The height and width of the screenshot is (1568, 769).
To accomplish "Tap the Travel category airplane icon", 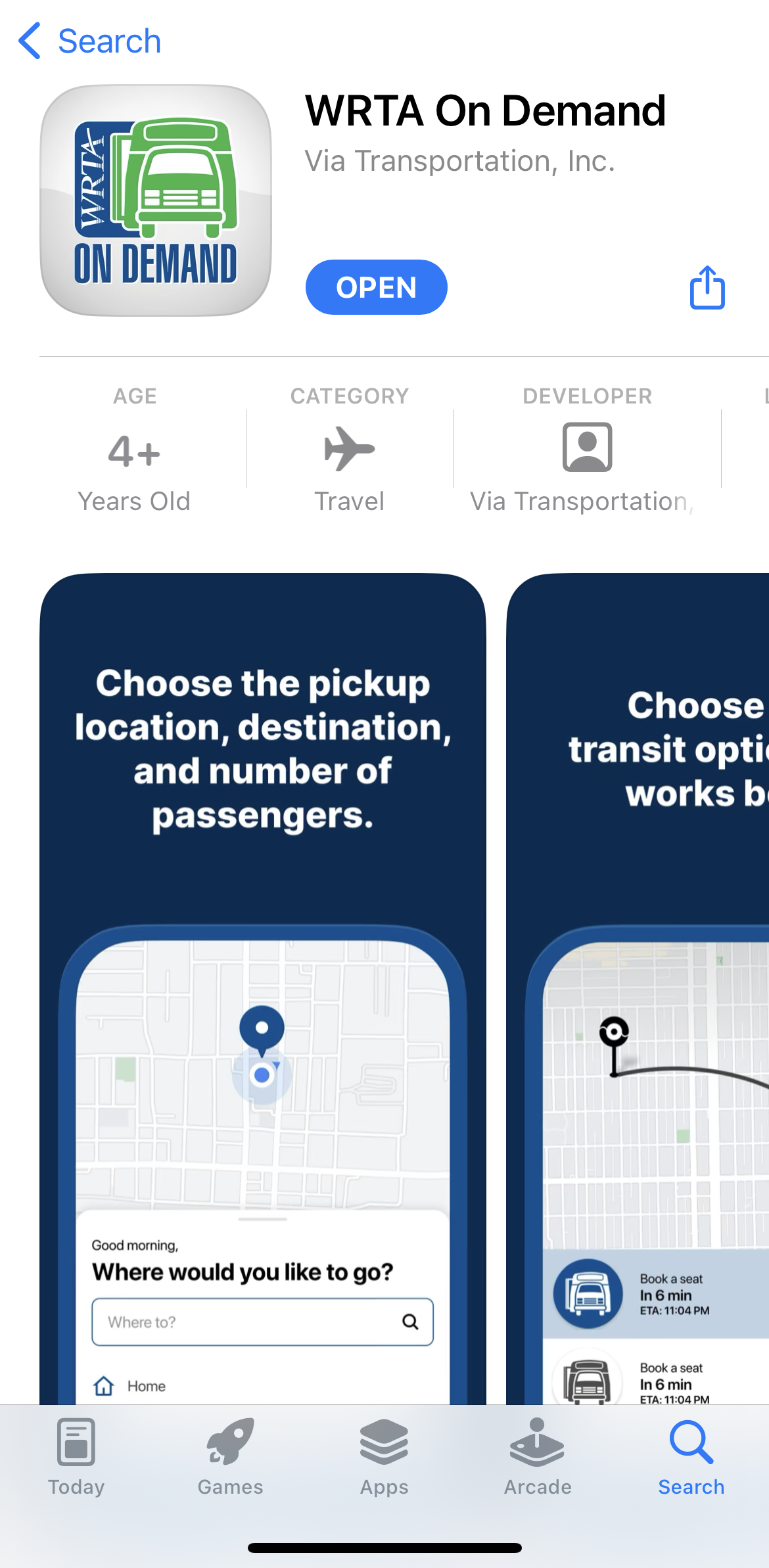I will click(349, 449).
